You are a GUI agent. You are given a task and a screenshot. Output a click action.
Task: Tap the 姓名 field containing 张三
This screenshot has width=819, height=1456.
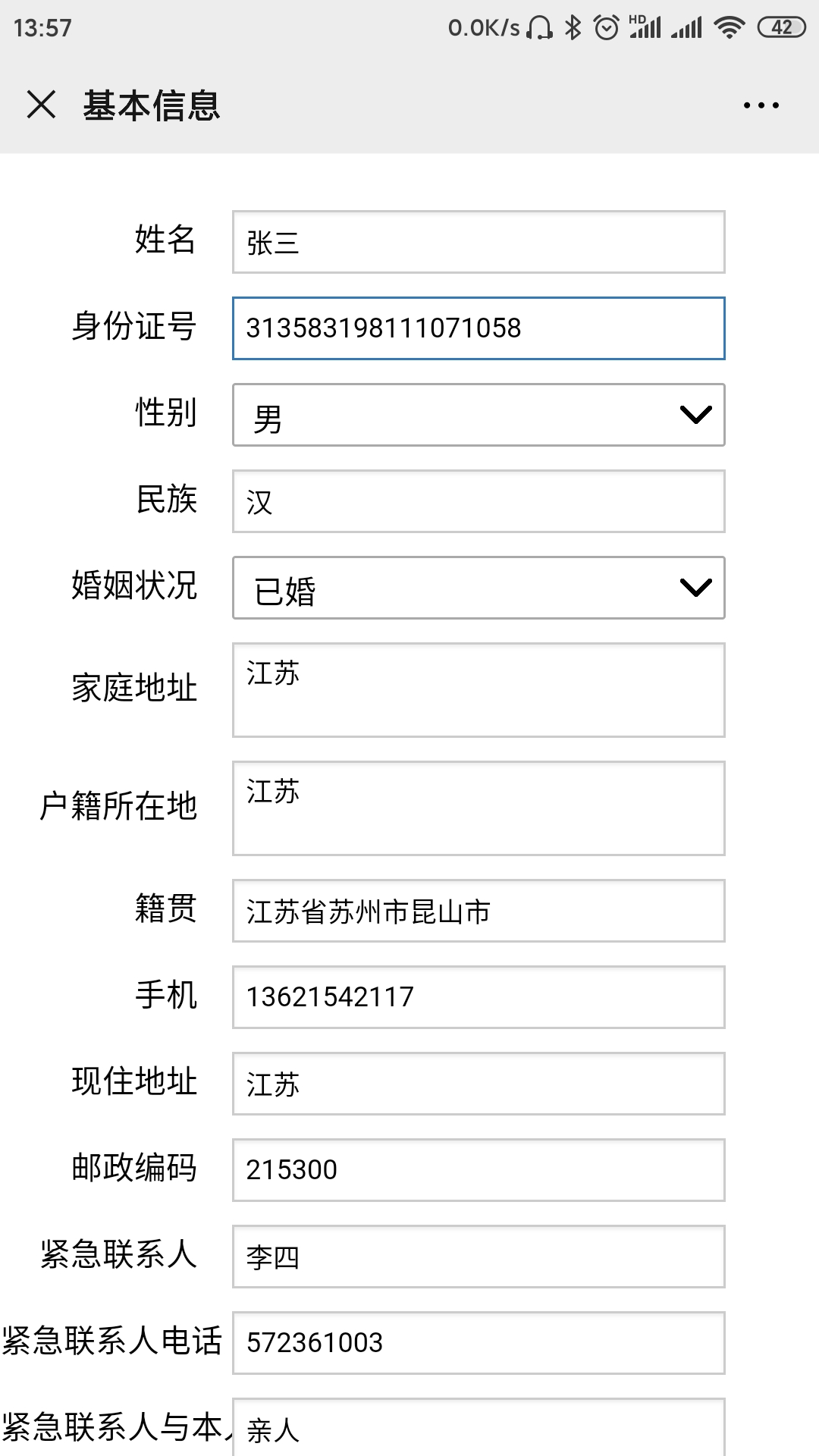pyautogui.click(x=479, y=242)
